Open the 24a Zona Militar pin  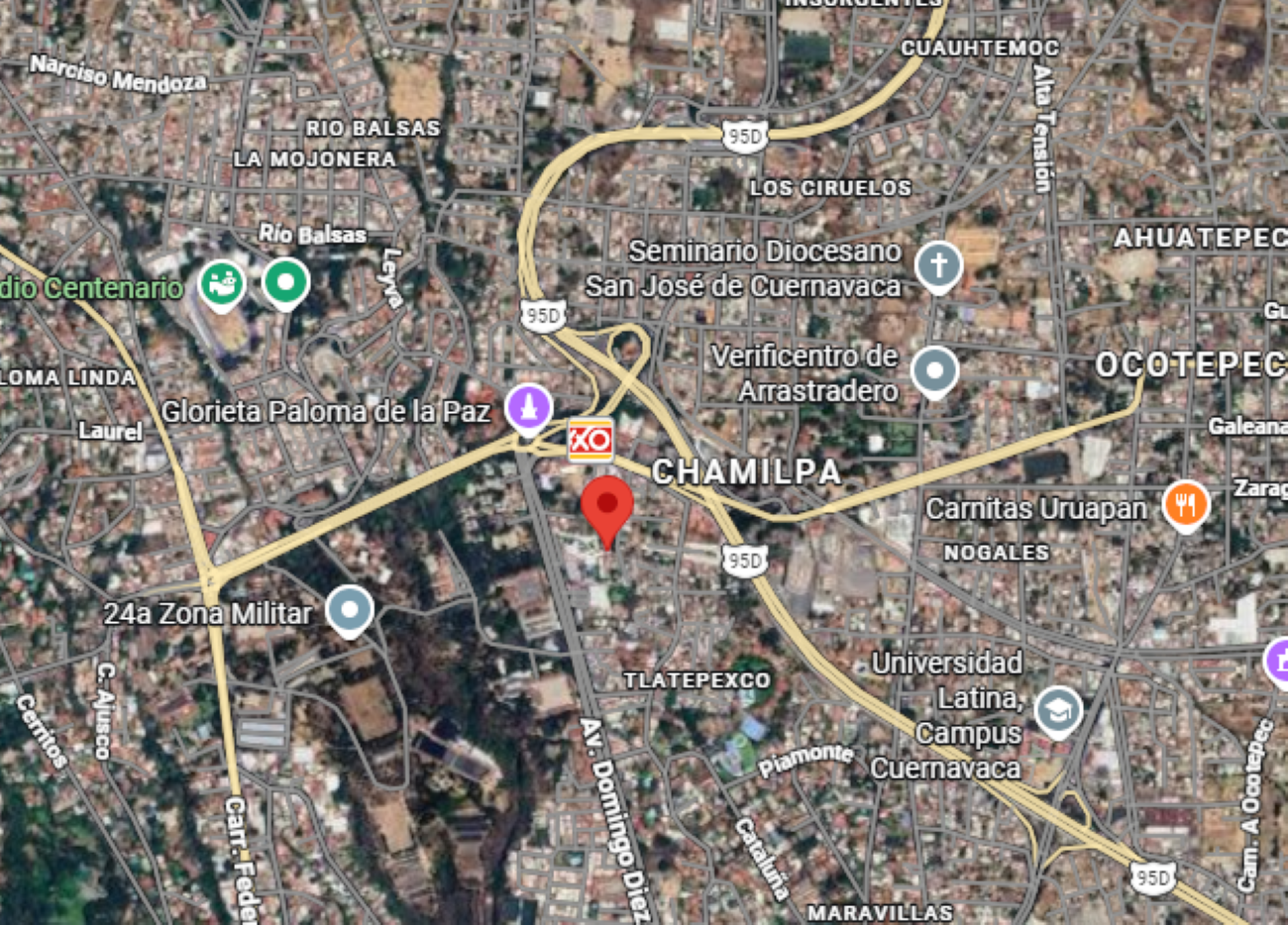[350, 611]
